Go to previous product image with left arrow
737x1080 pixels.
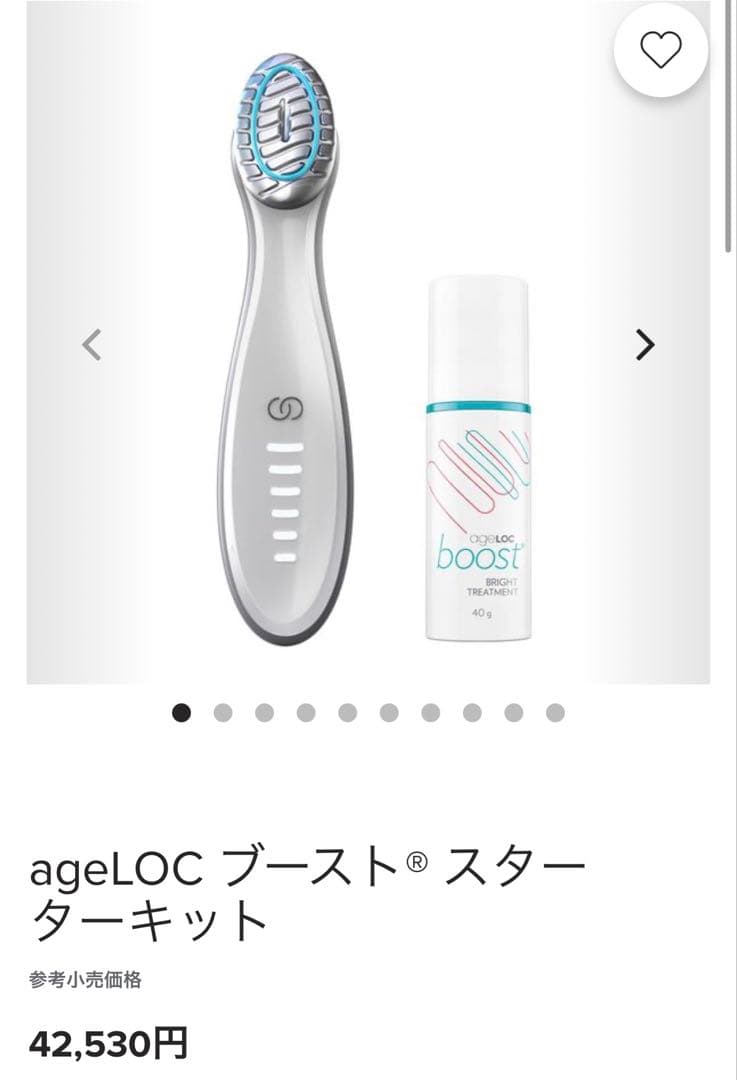pyautogui.click(x=92, y=345)
